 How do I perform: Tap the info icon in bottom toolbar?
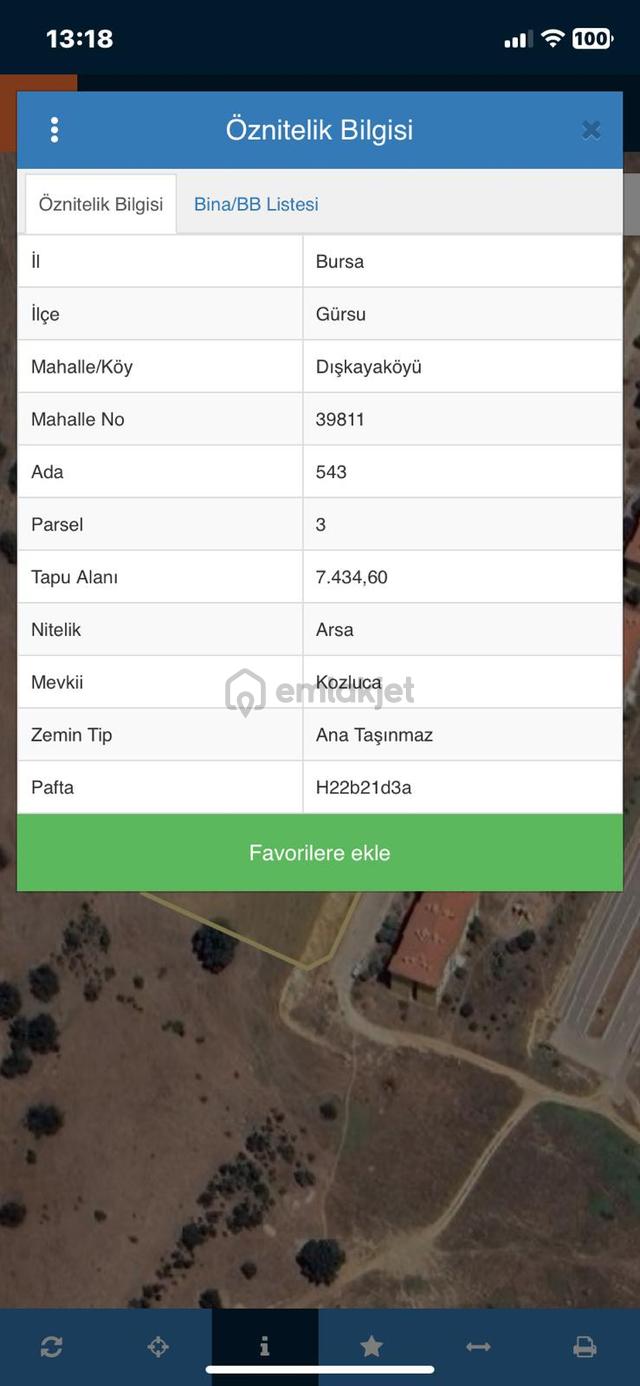265,1347
